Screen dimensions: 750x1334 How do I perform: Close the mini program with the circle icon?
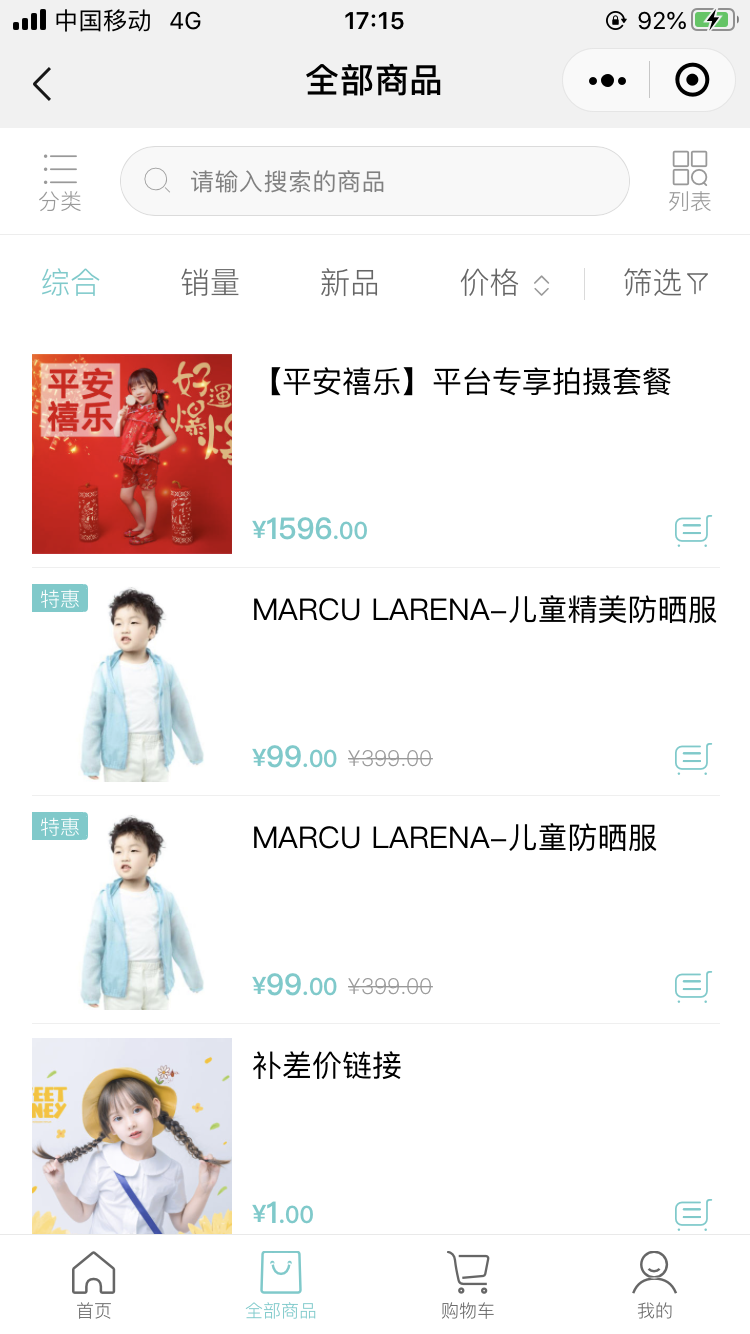(x=692, y=81)
